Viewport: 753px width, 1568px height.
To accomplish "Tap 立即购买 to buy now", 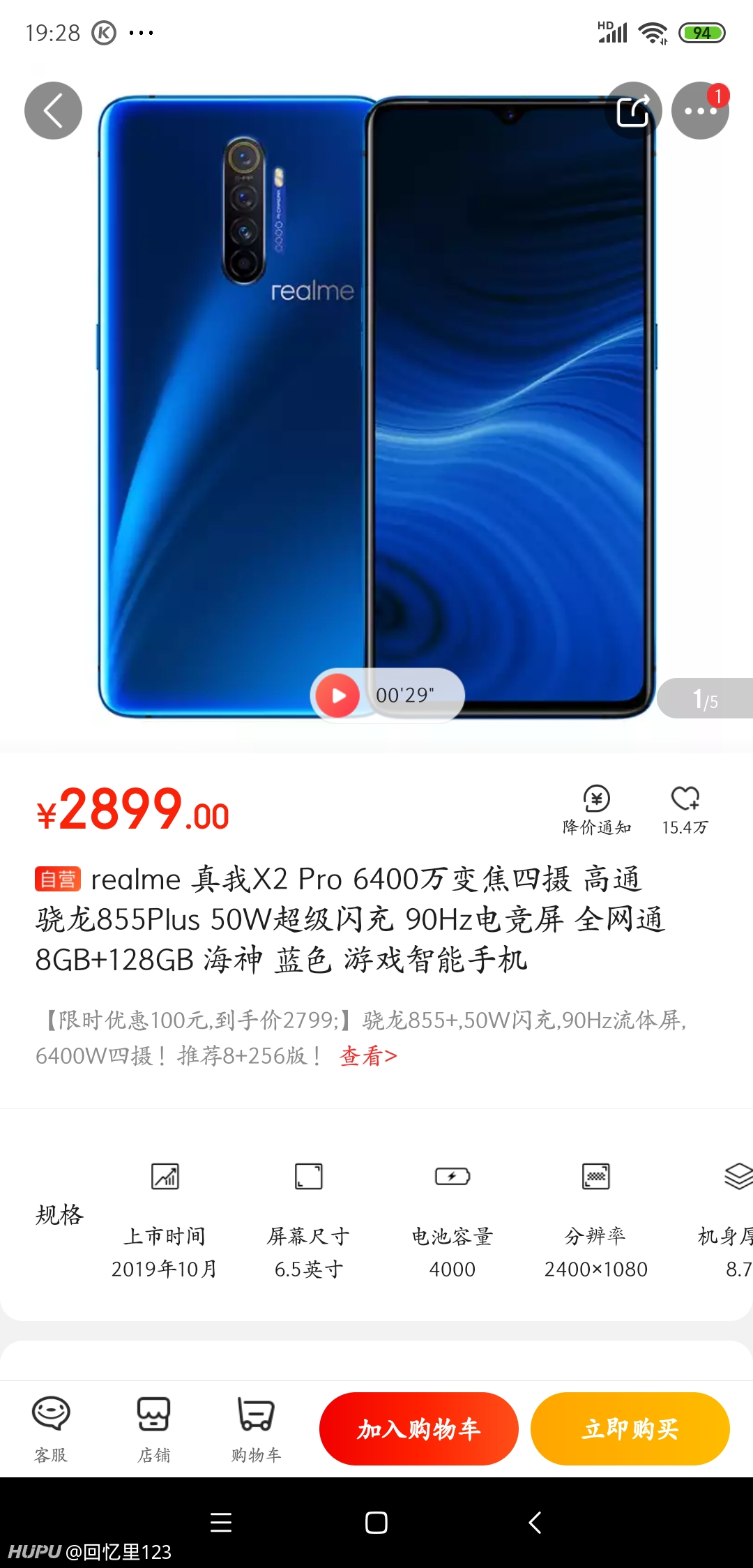I will 630,1428.
